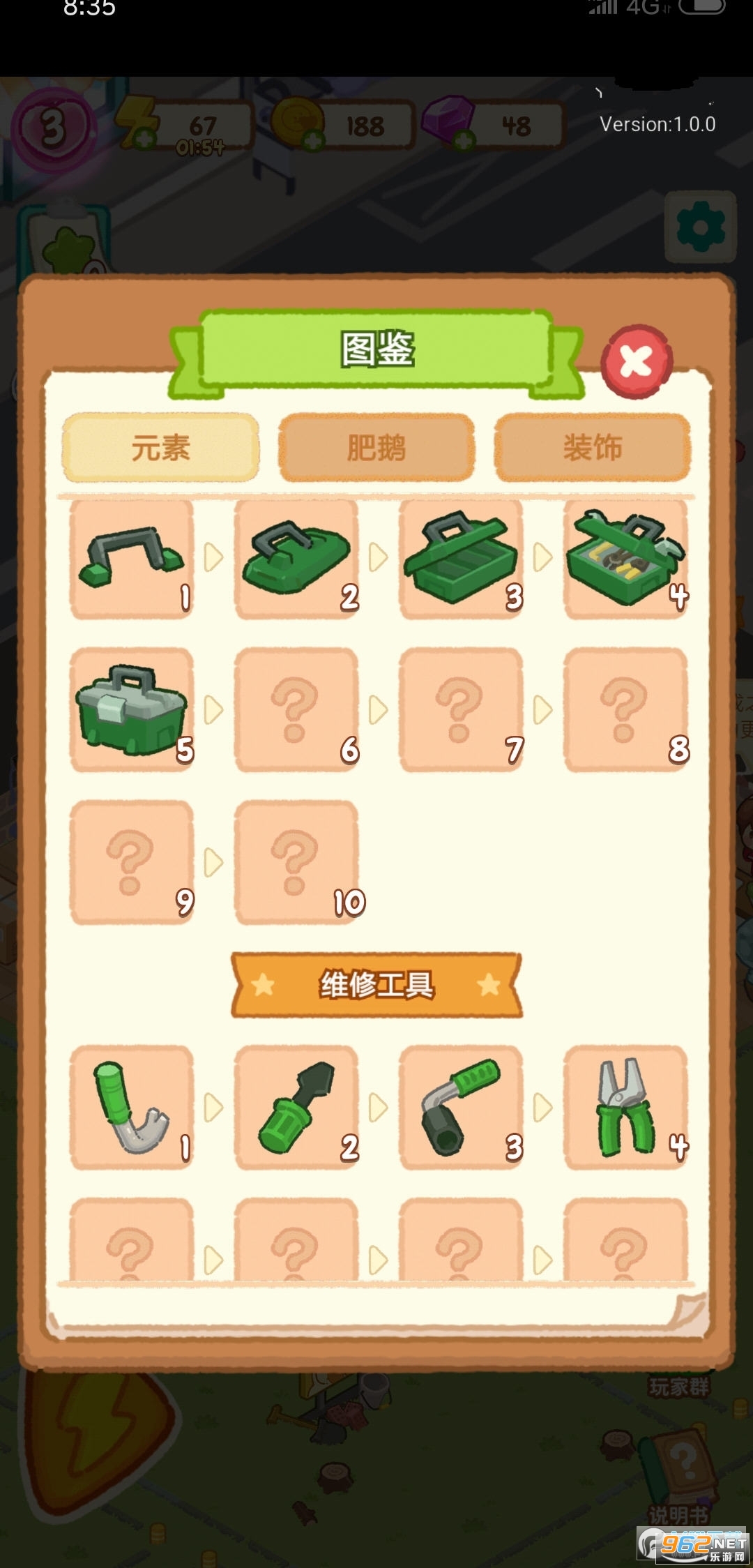View the socket wrench item number 3

coord(461,1107)
